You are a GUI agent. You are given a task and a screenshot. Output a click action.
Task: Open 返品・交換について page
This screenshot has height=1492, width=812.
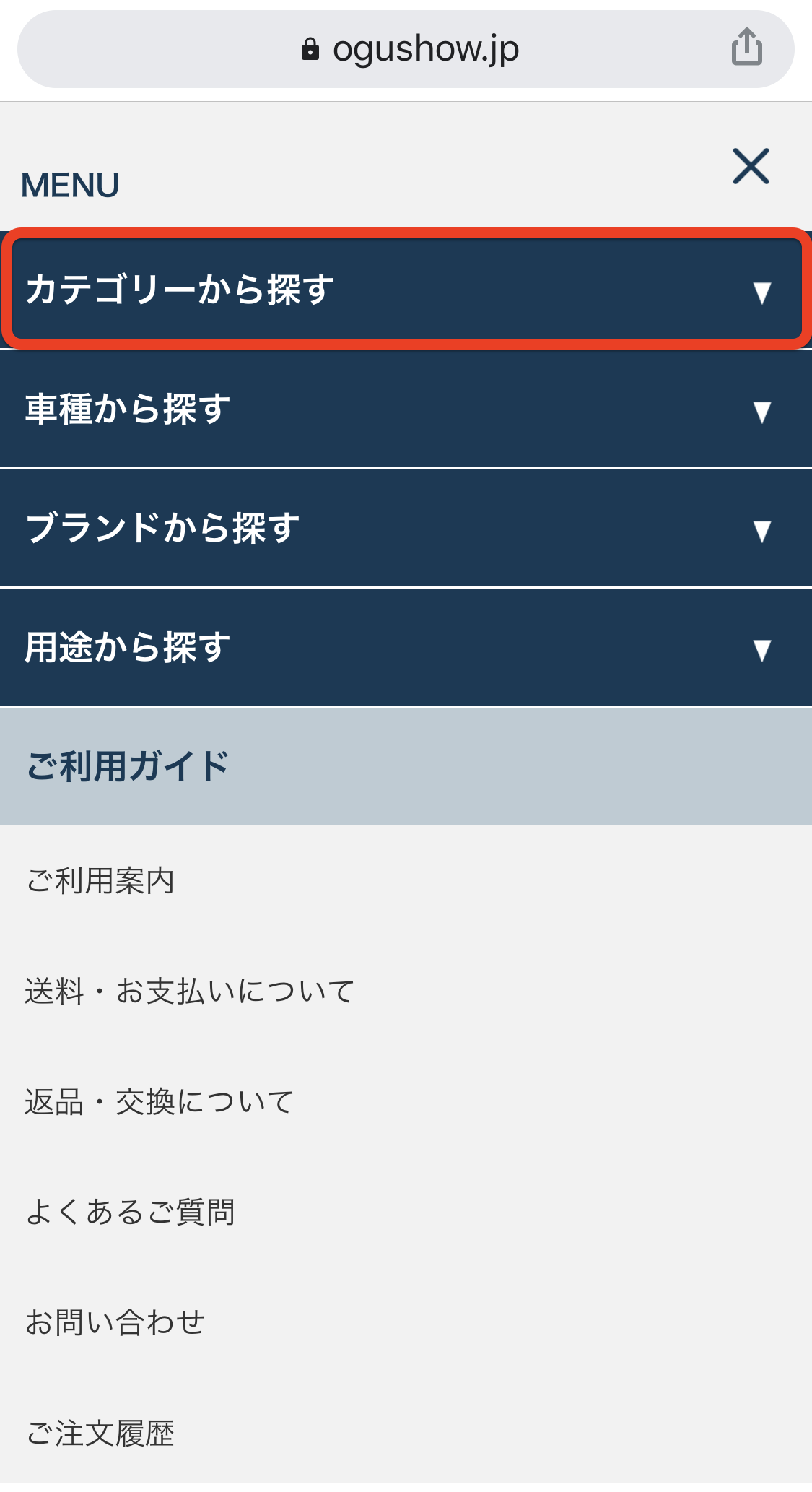[160, 1101]
